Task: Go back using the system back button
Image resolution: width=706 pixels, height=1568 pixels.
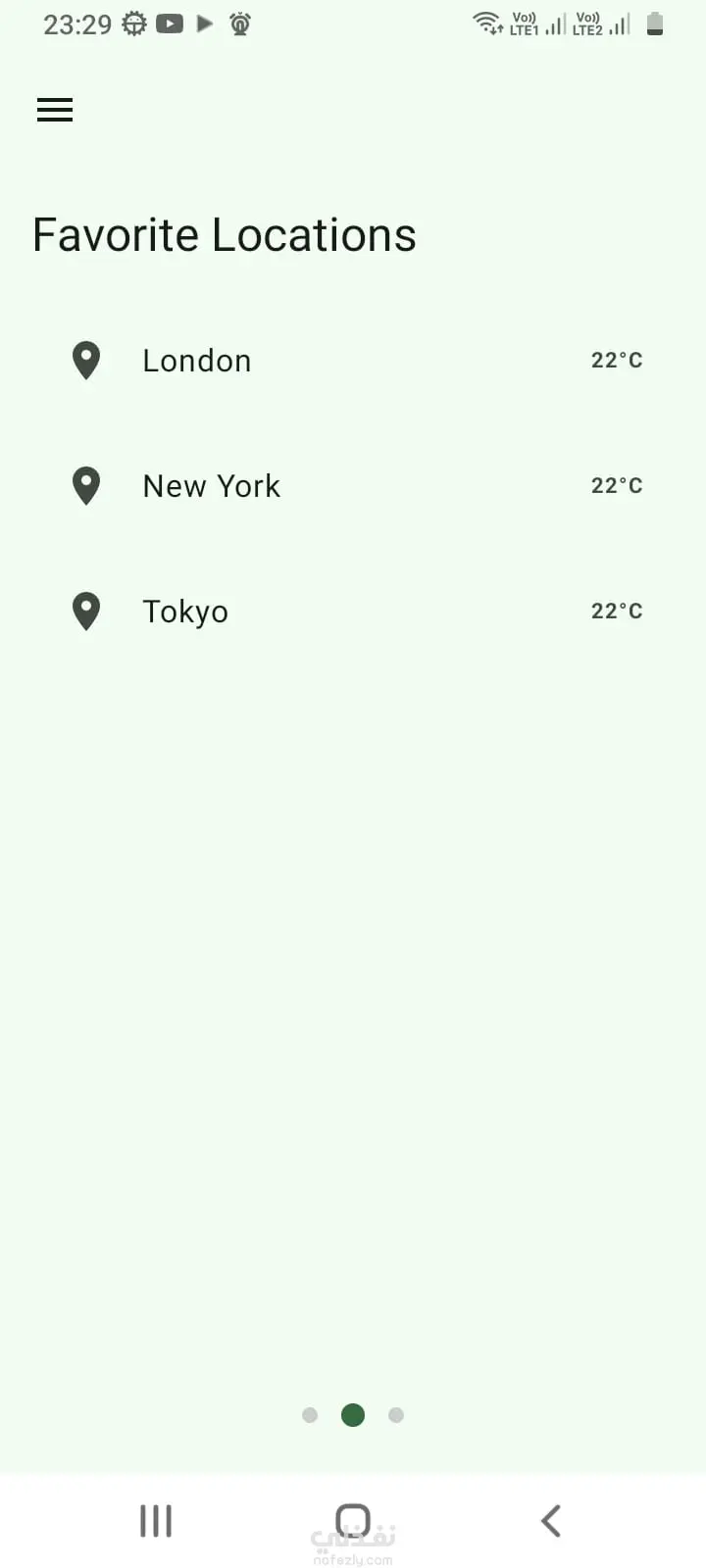Action: [x=551, y=1521]
